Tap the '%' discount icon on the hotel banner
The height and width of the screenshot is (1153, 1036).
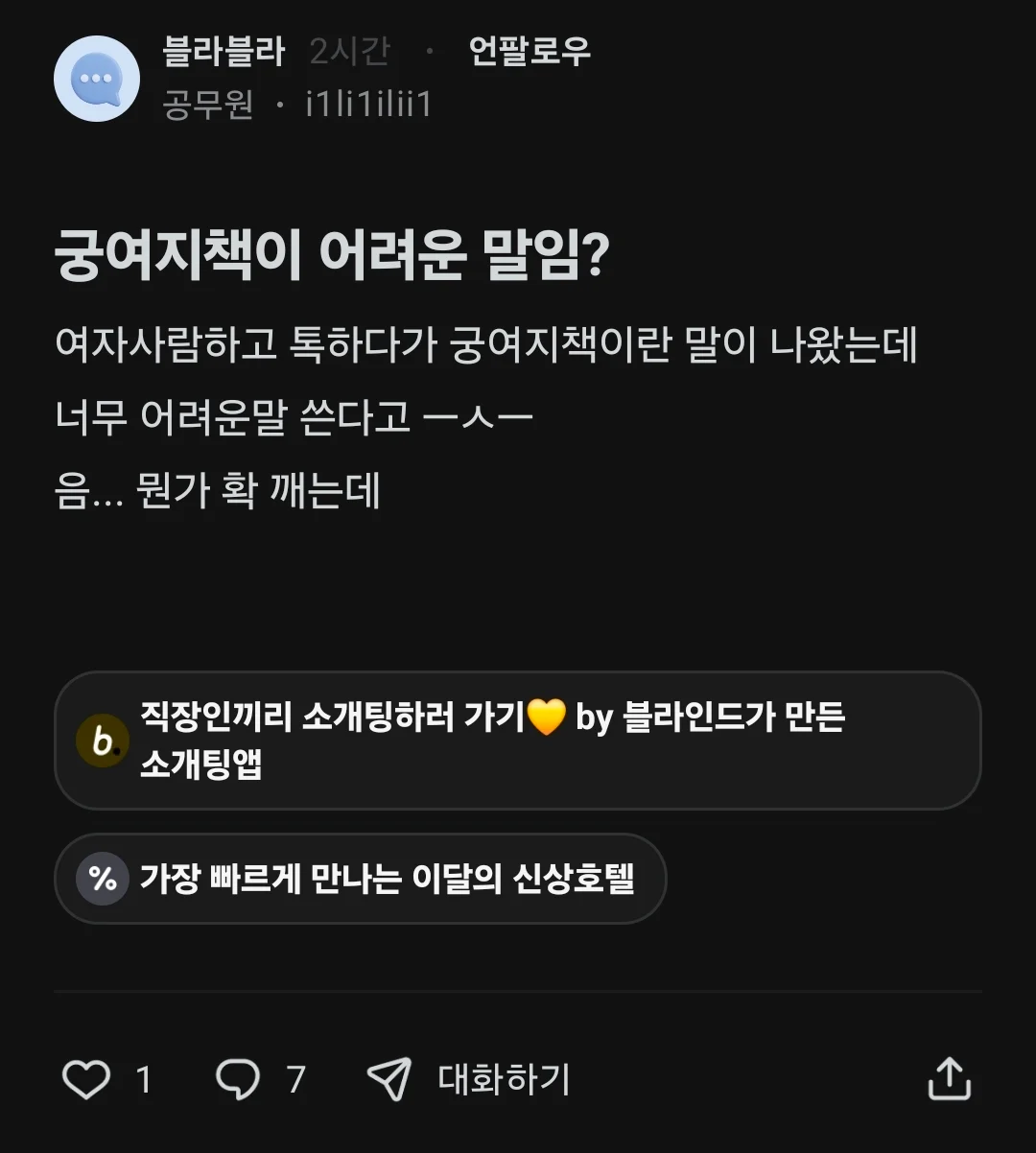[103, 879]
